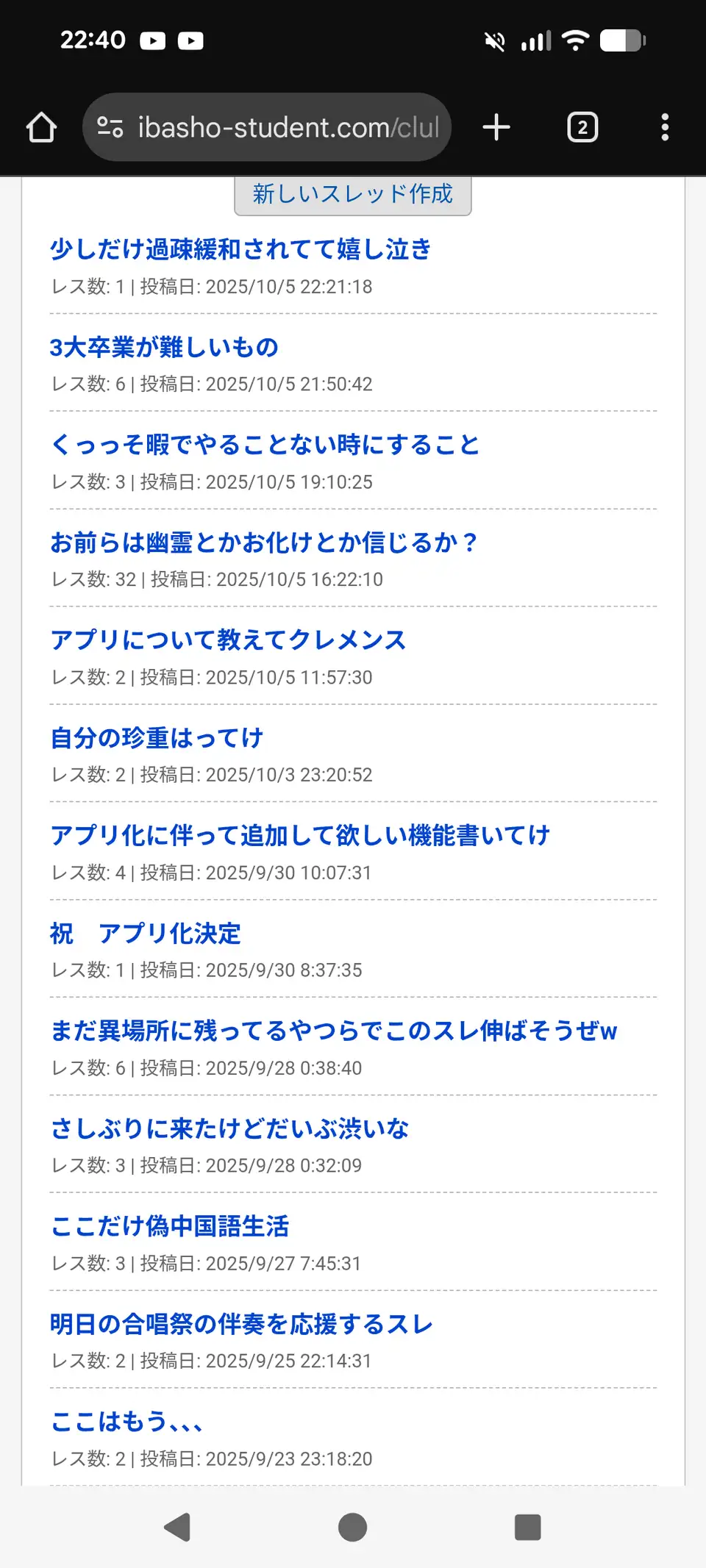This screenshot has width=706, height=1568.
Task: View thread くっっそ暇でやることない時にすること
Action: click(x=265, y=445)
